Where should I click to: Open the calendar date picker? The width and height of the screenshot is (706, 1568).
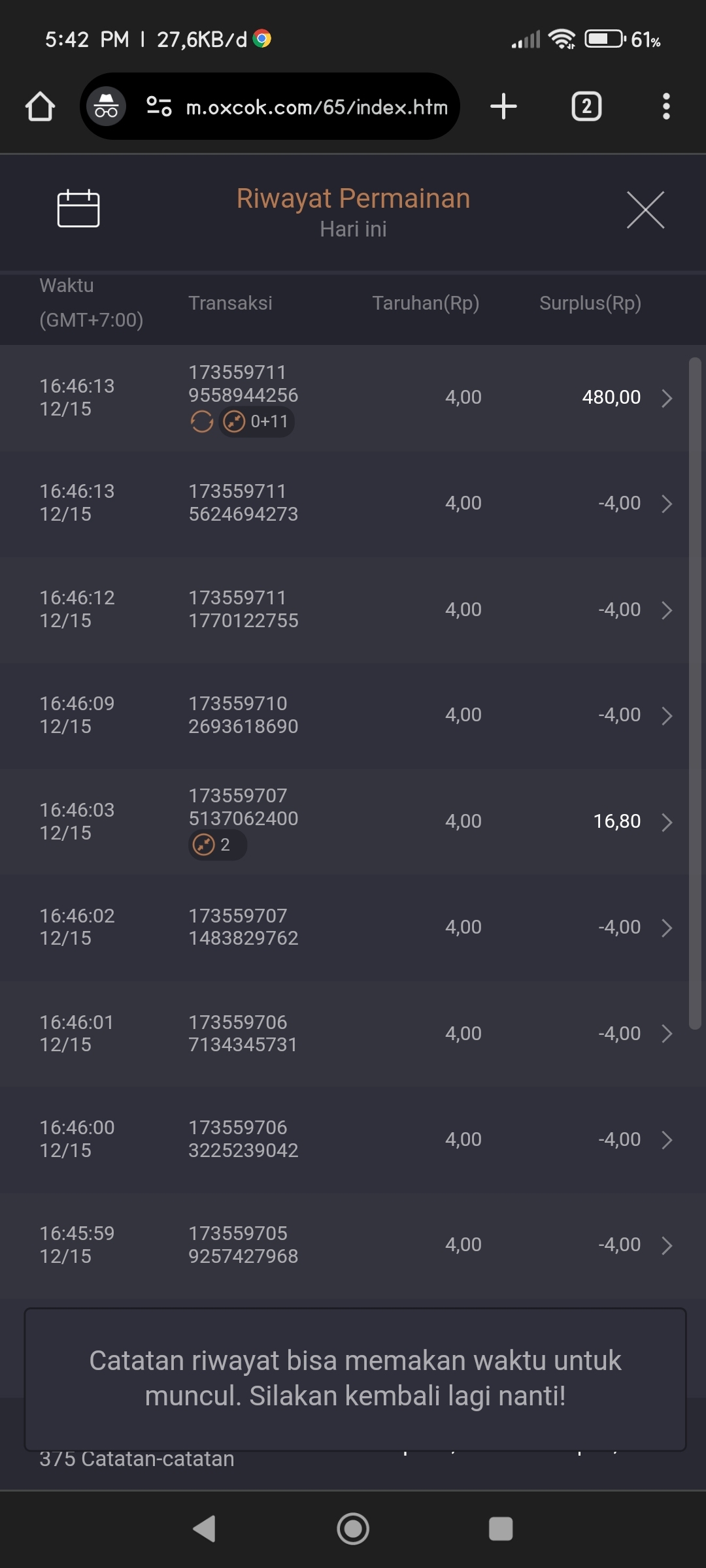[78, 209]
